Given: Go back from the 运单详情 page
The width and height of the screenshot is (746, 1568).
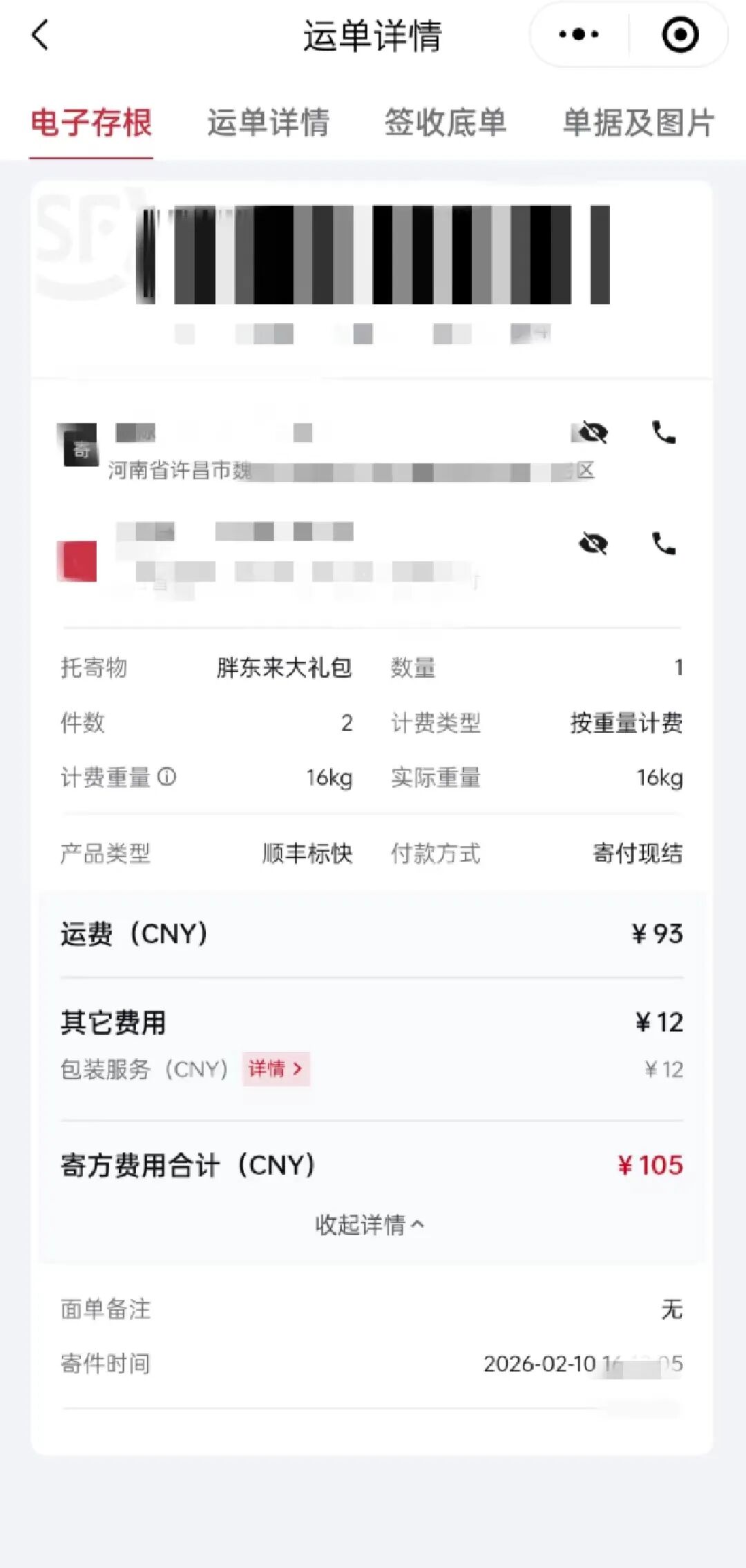Looking at the screenshot, I should (x=41, y=35).
